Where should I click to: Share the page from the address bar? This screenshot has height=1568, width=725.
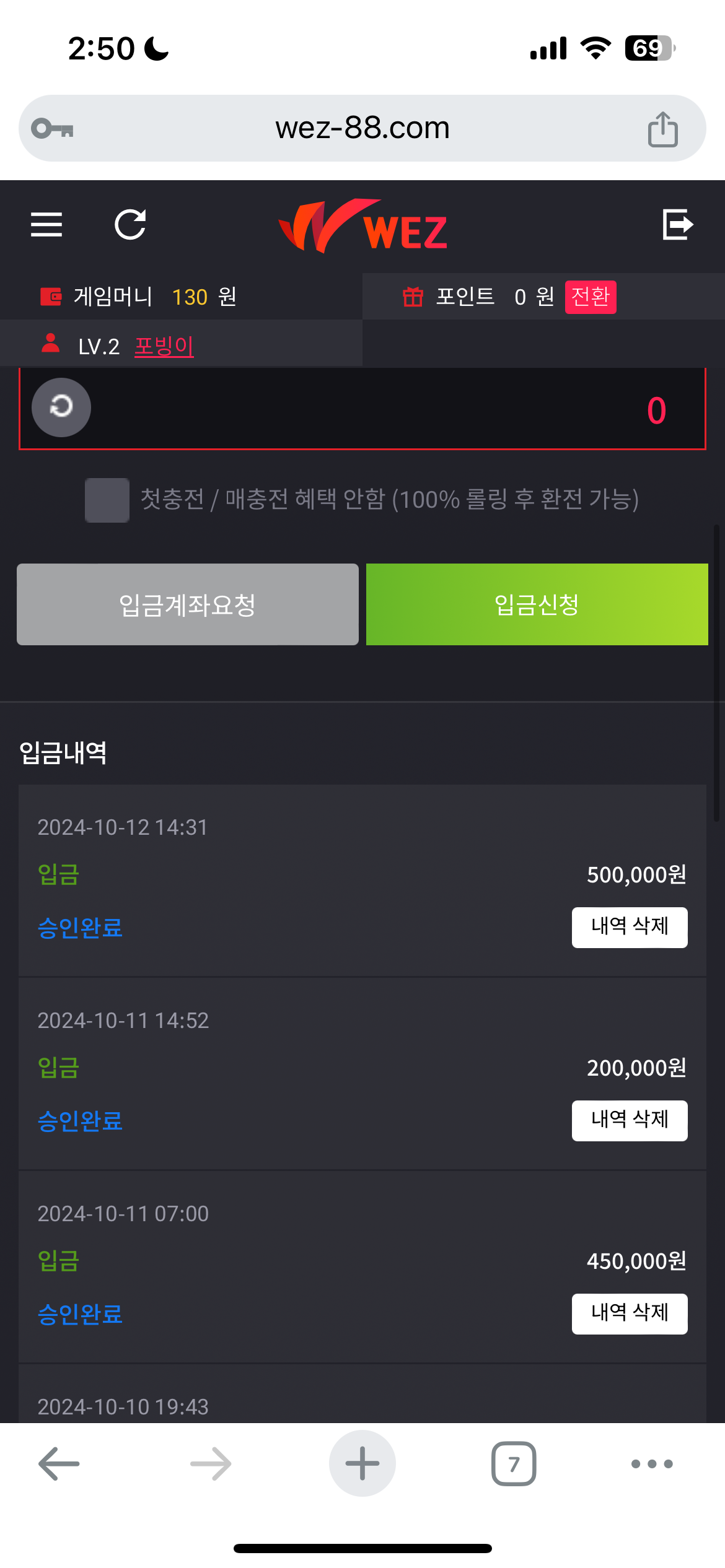(x=662, y=129)
